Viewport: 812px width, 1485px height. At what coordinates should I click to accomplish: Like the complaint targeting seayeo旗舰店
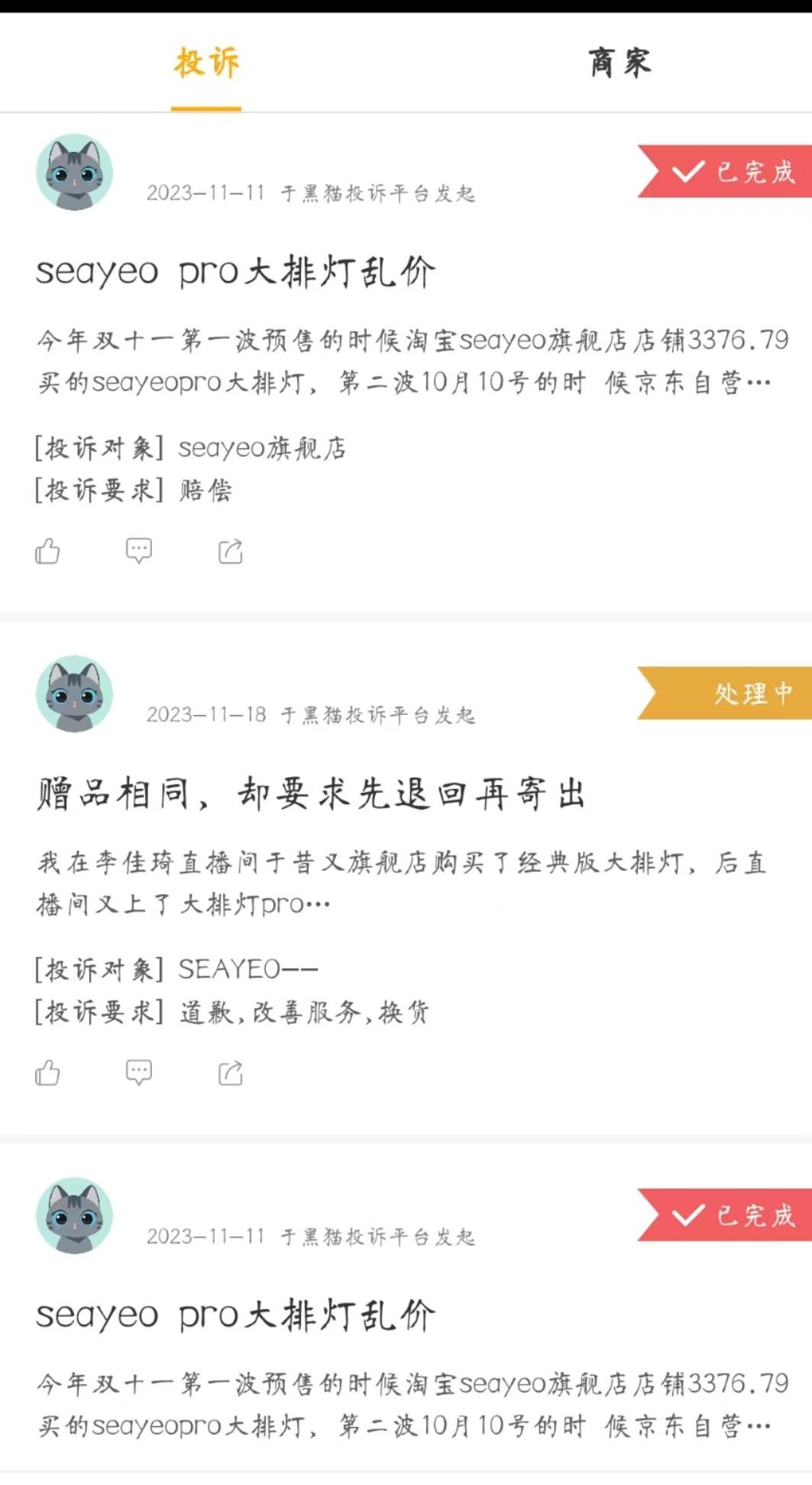(x=47, y=551)
